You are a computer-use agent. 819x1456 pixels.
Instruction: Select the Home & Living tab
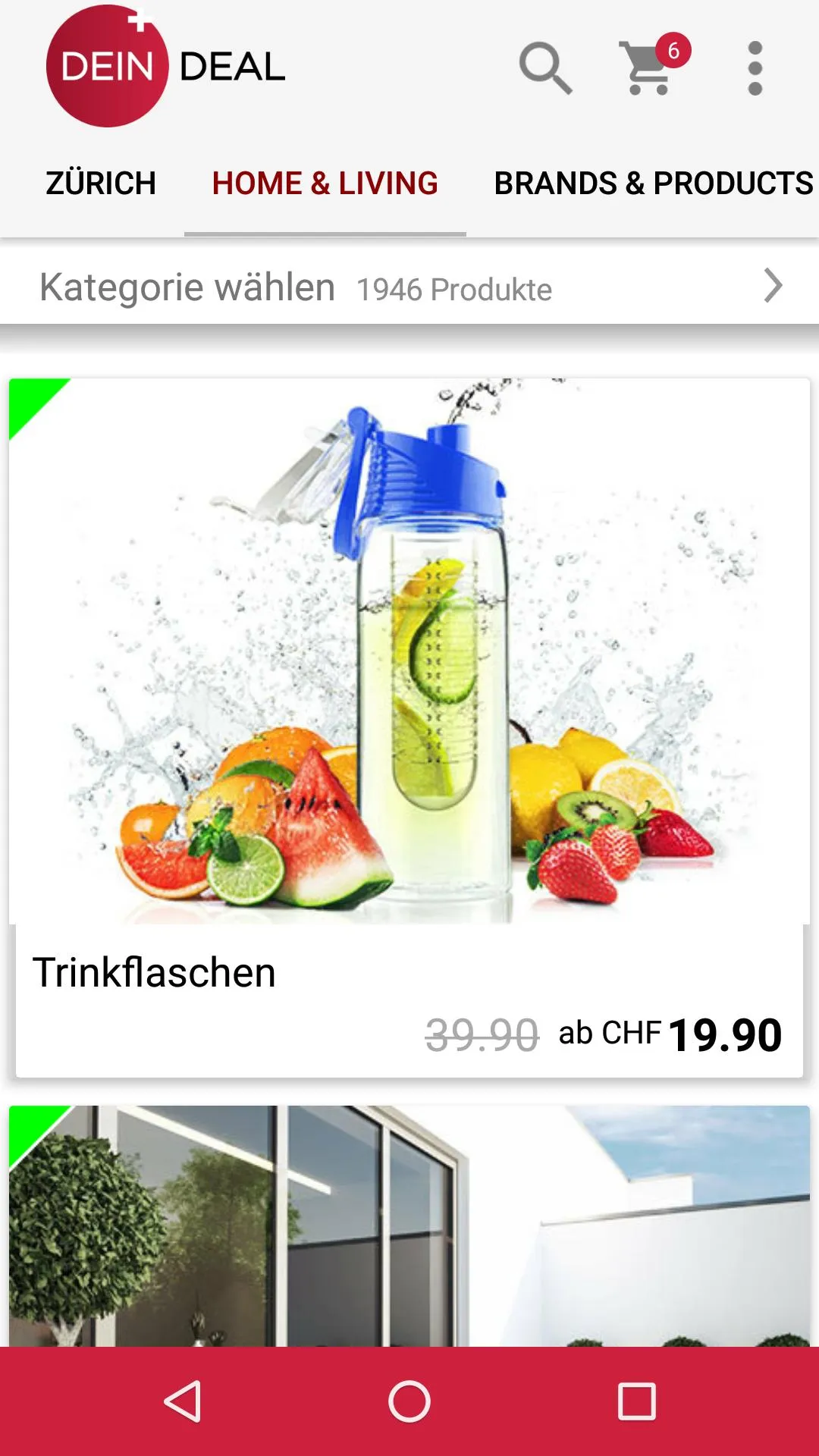point(325,184)
